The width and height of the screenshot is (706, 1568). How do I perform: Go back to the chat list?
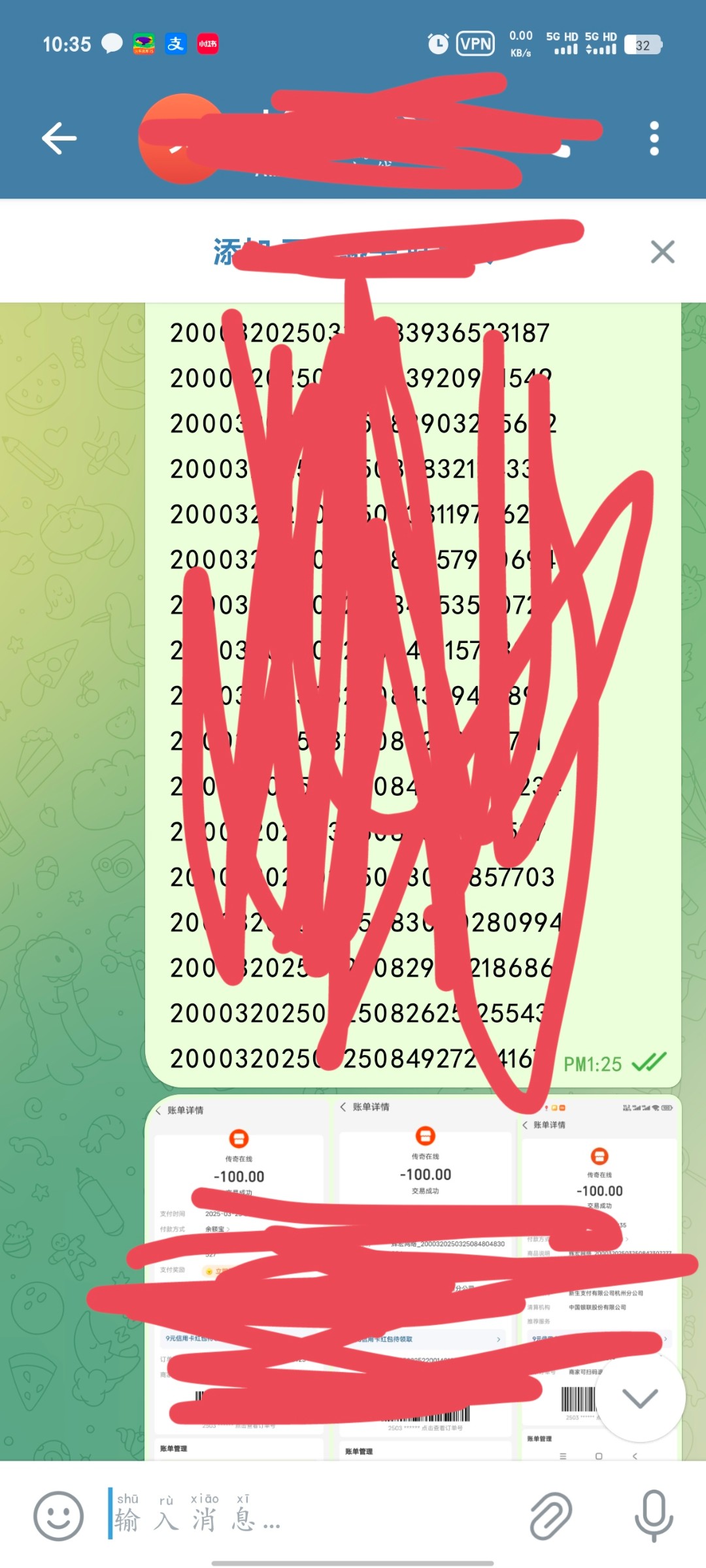[x=59, y=139]
